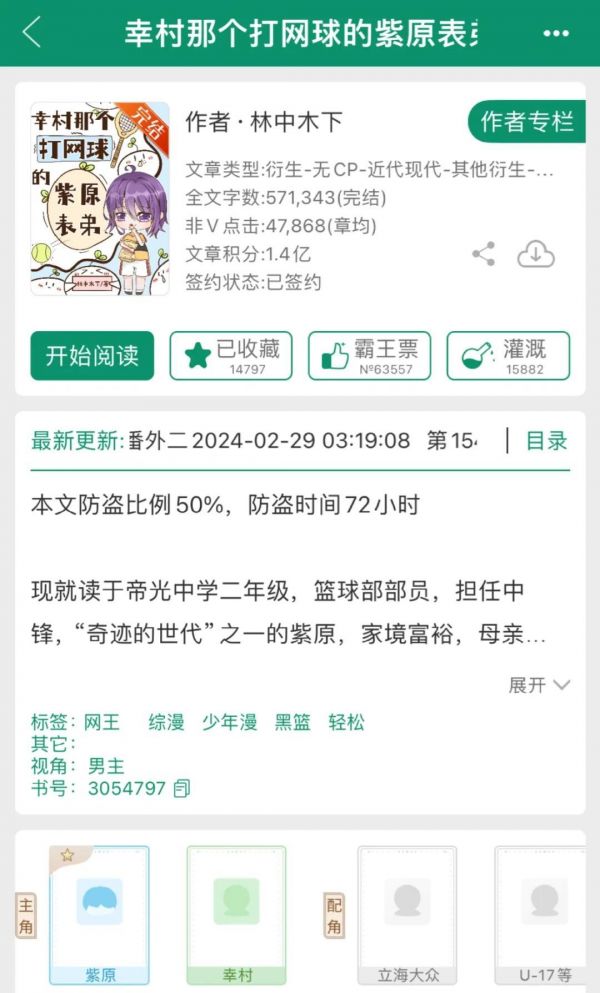Open the 作者专栏 author column
Image resolution: width=600 pixels, height=993 pixels.
(527, 121)
